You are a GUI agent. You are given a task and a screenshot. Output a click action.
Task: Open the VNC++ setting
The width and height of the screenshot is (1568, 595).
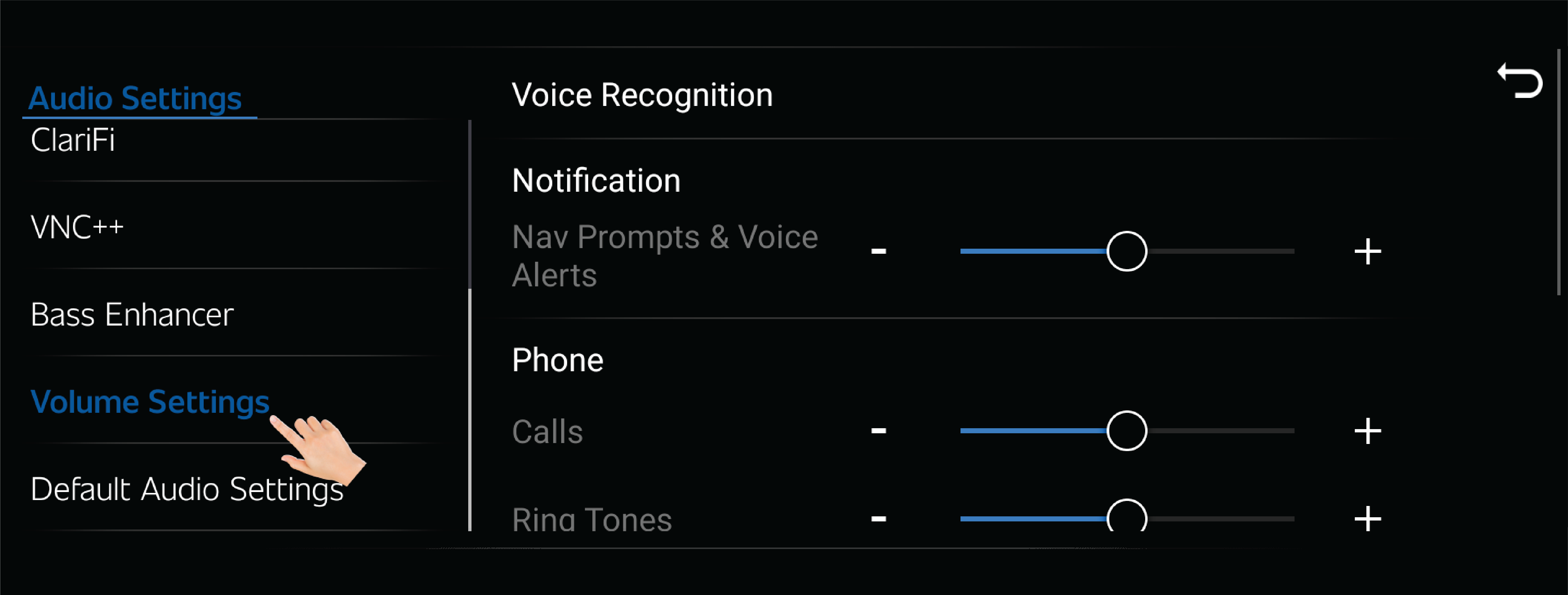[77, 228]
